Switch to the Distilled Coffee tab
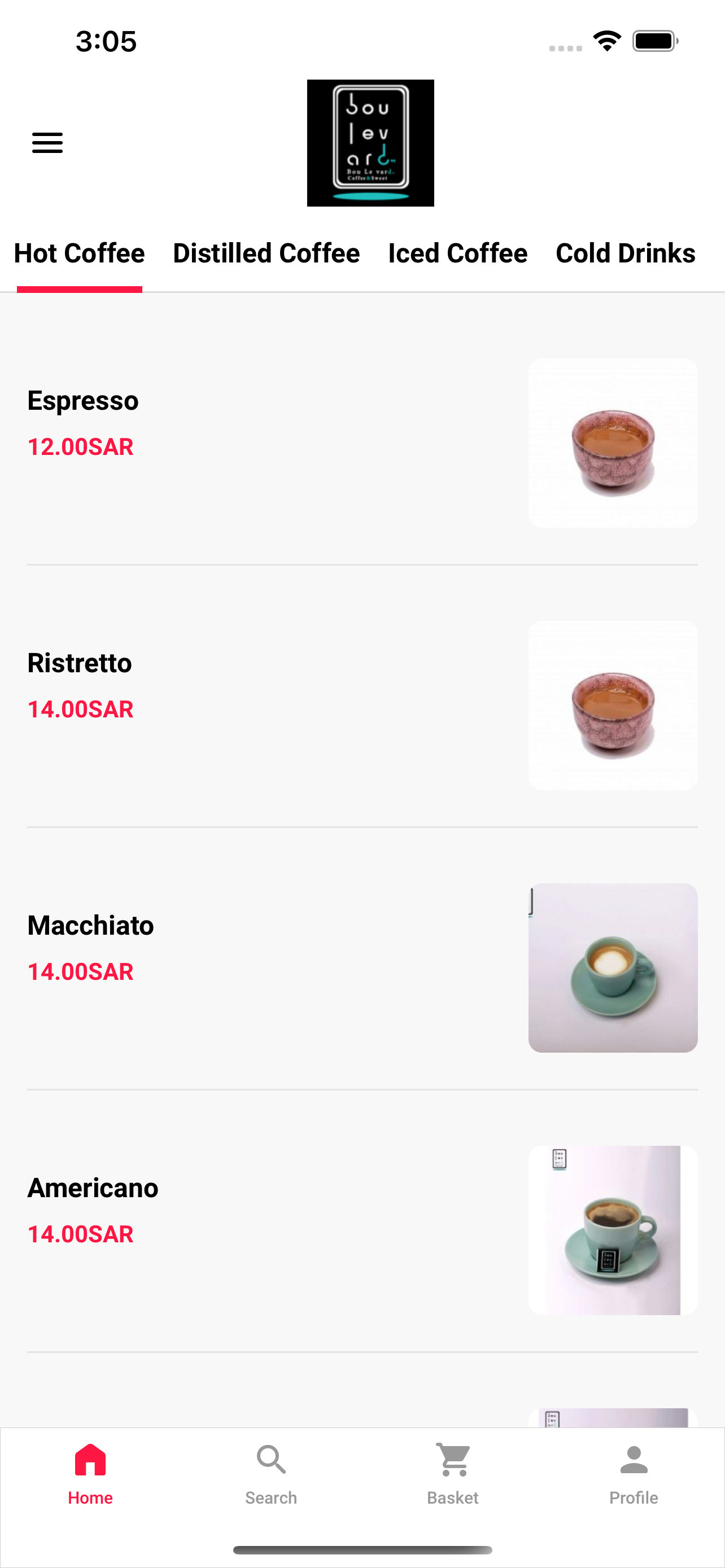Screen dimensions: 725x1568 click(x=266, y=254)
